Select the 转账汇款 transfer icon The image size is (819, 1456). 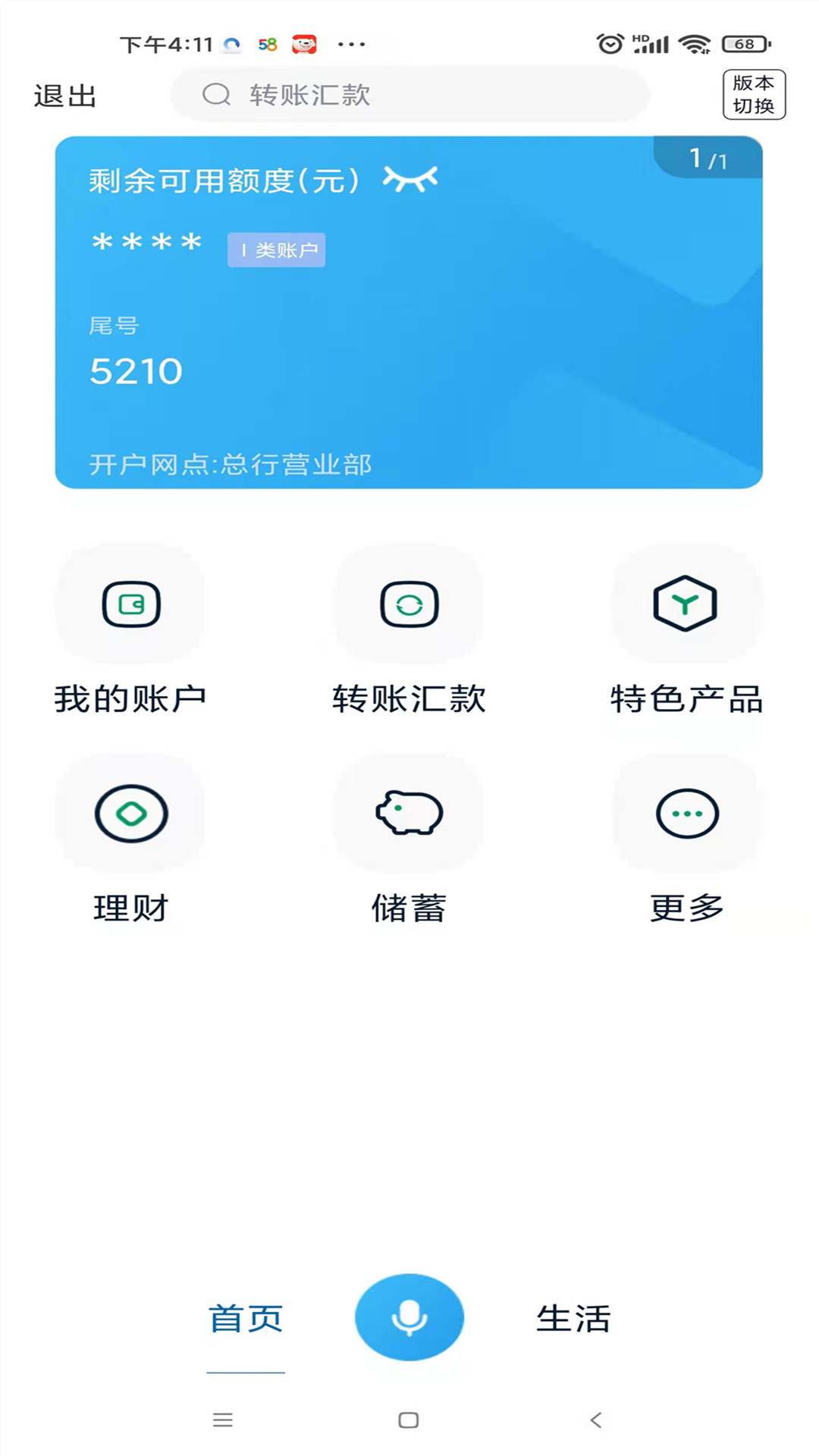tap(409, 603)
